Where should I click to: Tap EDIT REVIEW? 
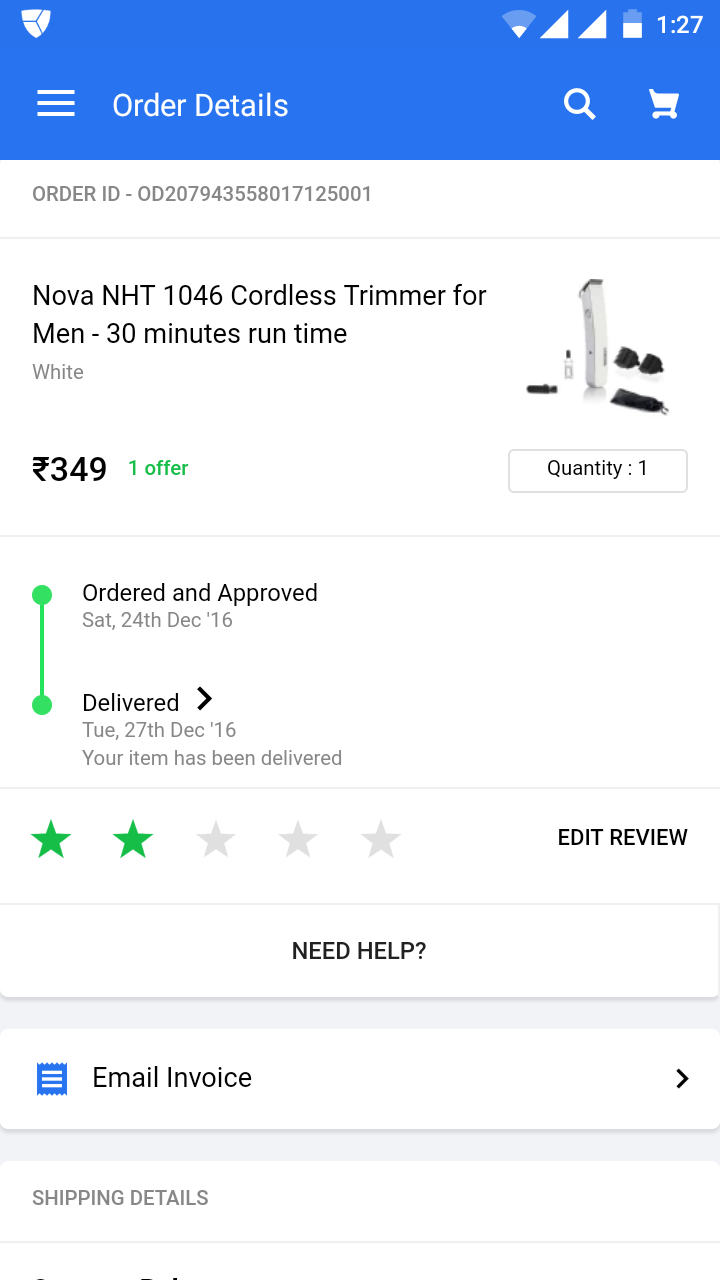[x=622, y=838]
